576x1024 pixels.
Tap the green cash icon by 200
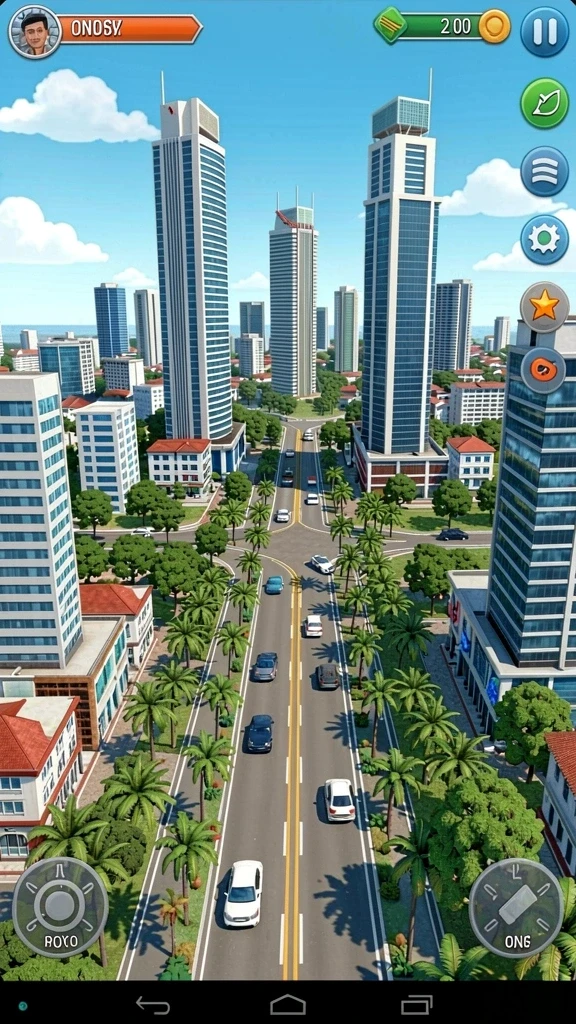pos(390,25)
